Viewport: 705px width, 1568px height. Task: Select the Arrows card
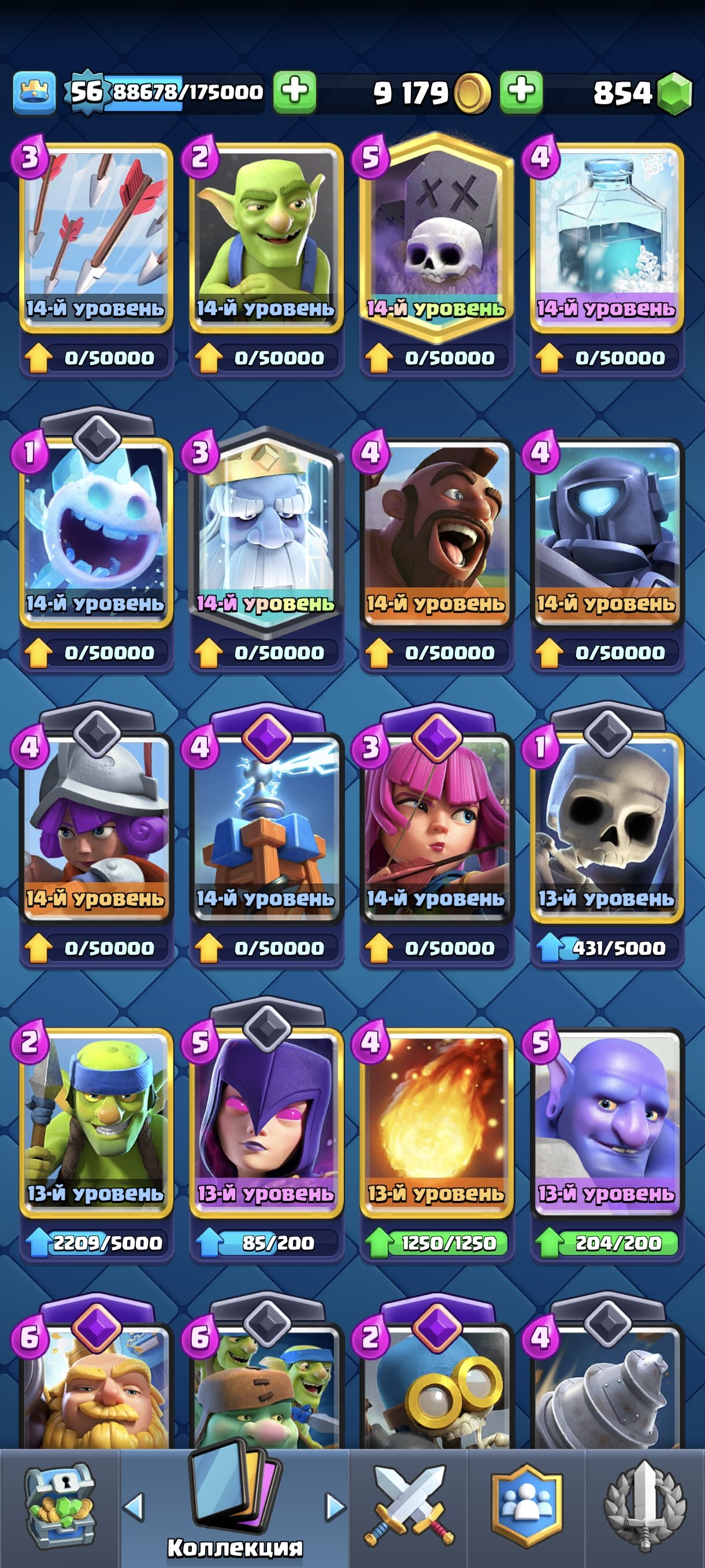click(96, 238)
